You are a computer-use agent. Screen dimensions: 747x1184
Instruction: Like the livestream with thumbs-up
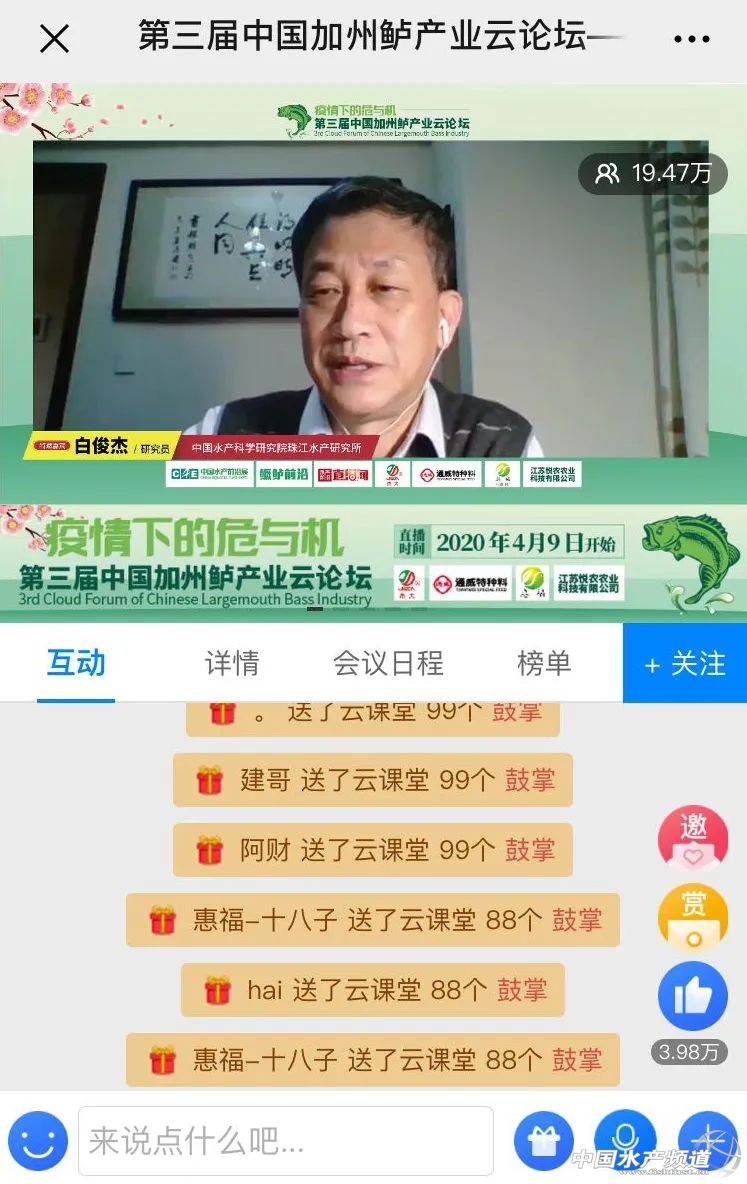pos(692,996)
